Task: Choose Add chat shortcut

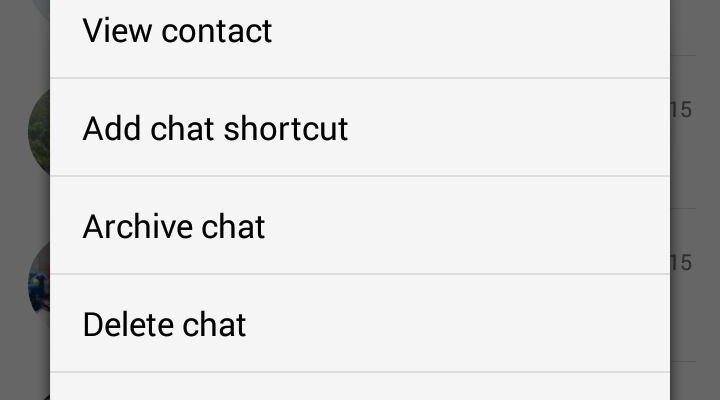Action: 215,129
